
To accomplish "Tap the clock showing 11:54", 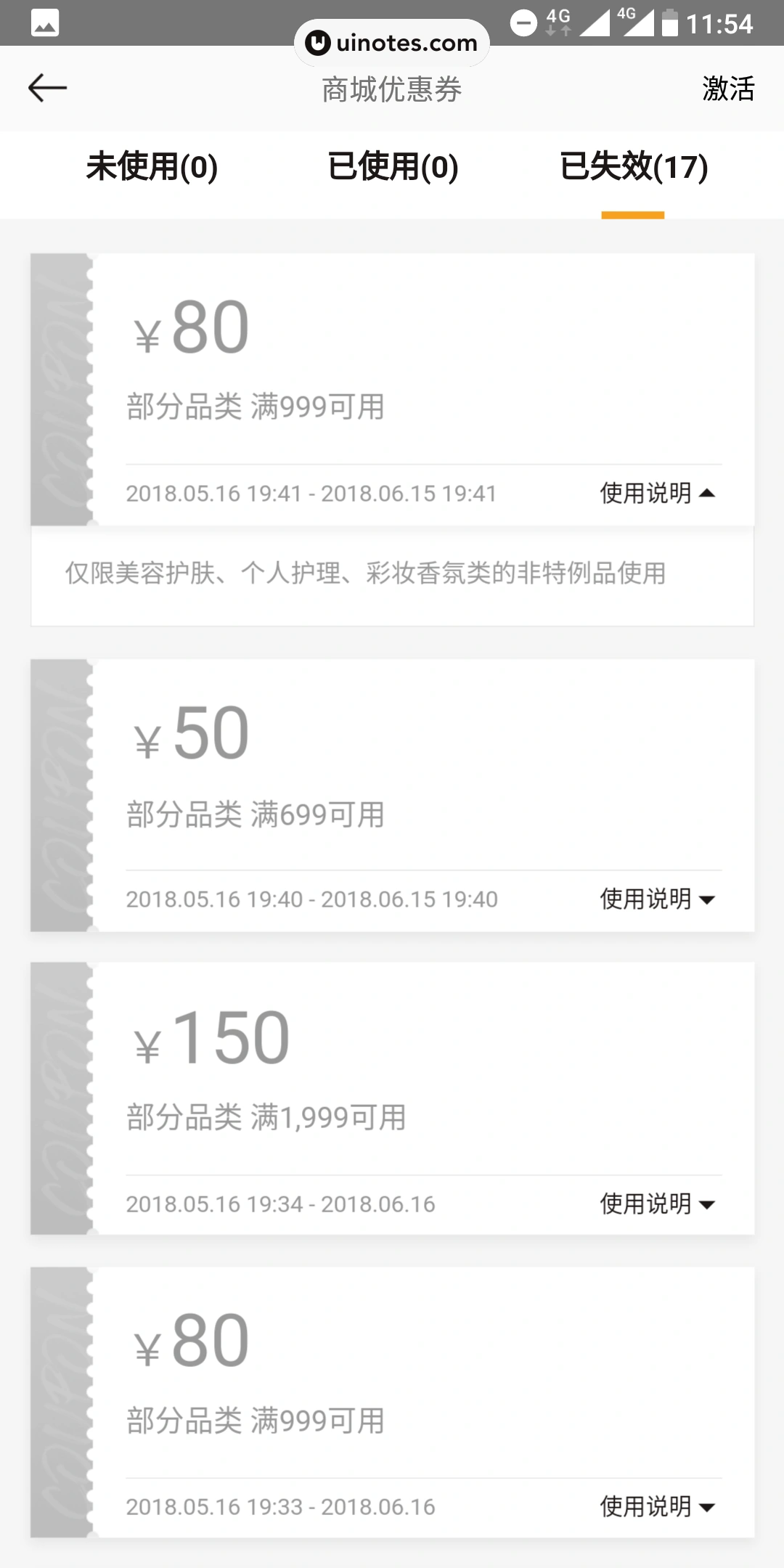I will point(719,24).
